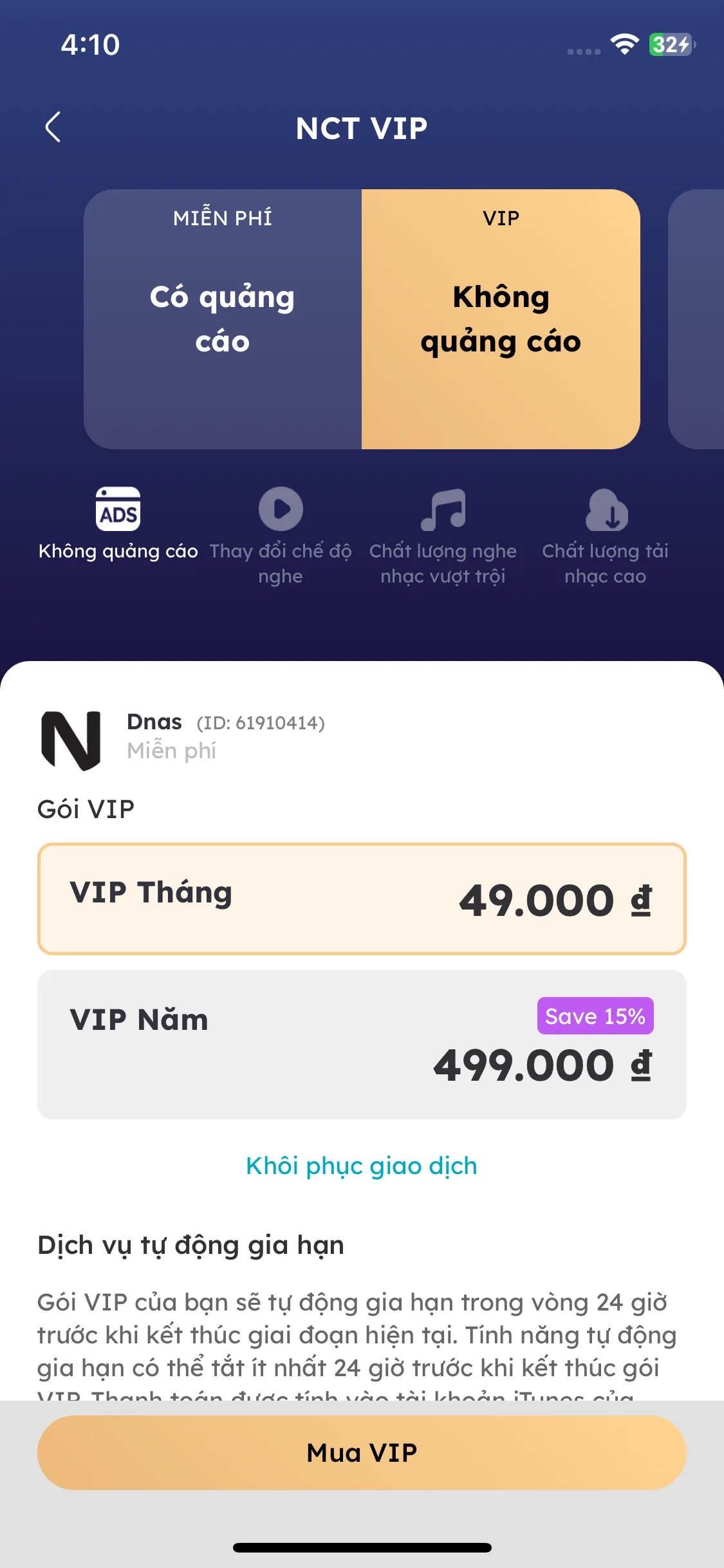Choose the VIP Tháng 49.000 đ package
Viewport: 724px width, 1568px height.
click(362, 899)
